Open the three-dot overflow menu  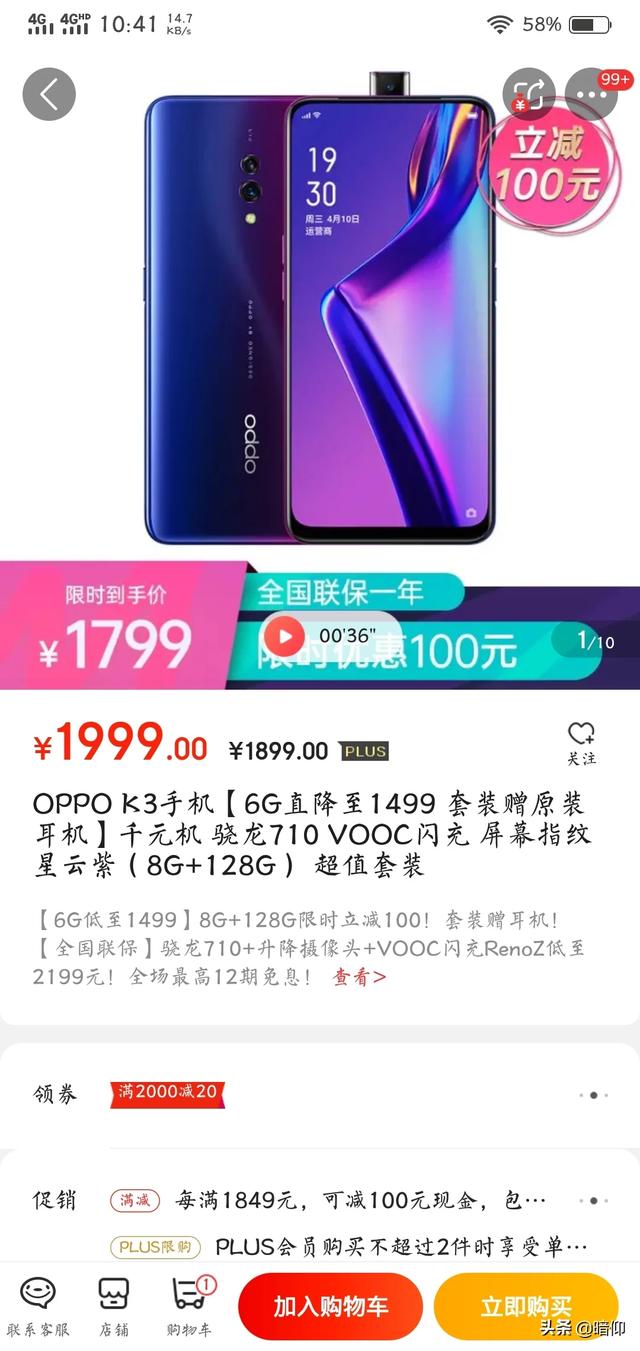click(x=591, y=94)
